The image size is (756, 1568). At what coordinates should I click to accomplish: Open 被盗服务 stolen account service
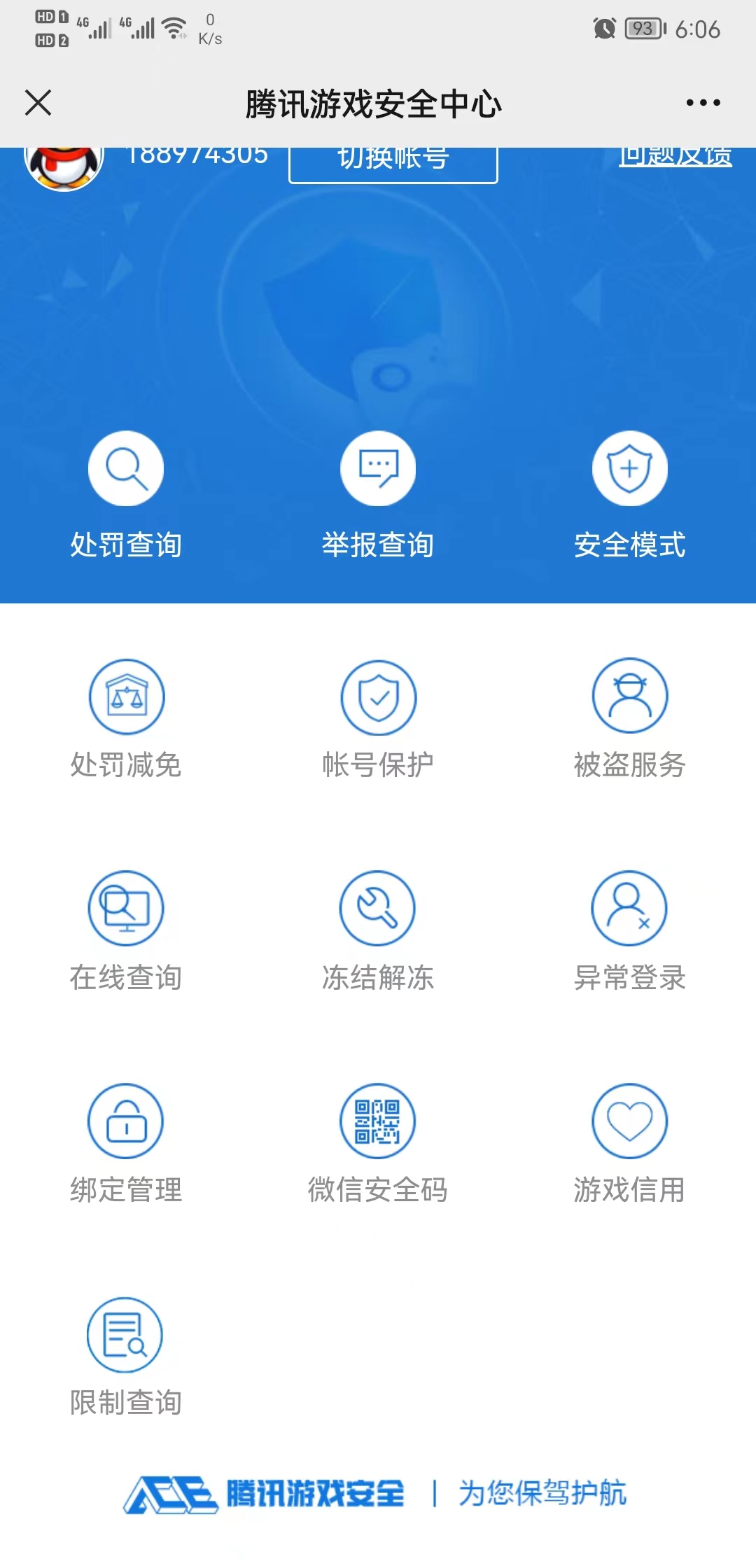click(630, 720)
